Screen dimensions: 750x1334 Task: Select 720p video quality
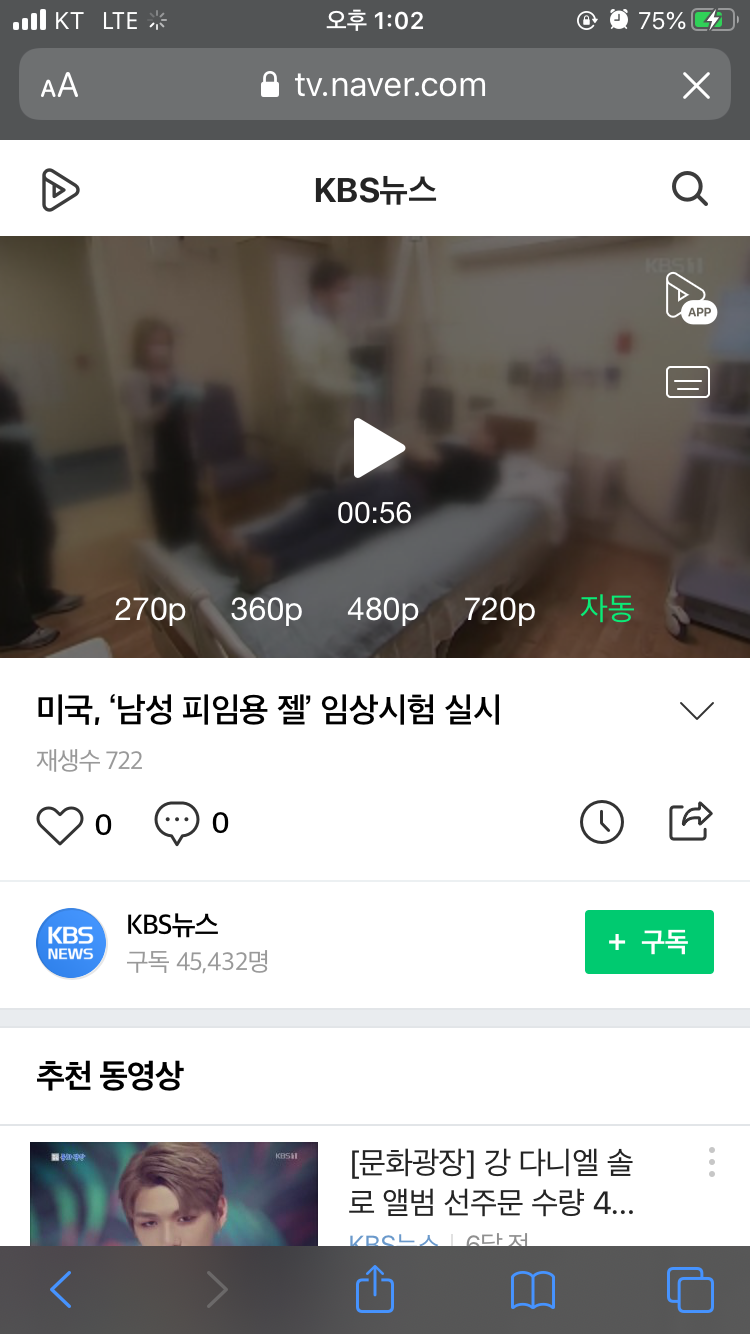click(499, 609)
